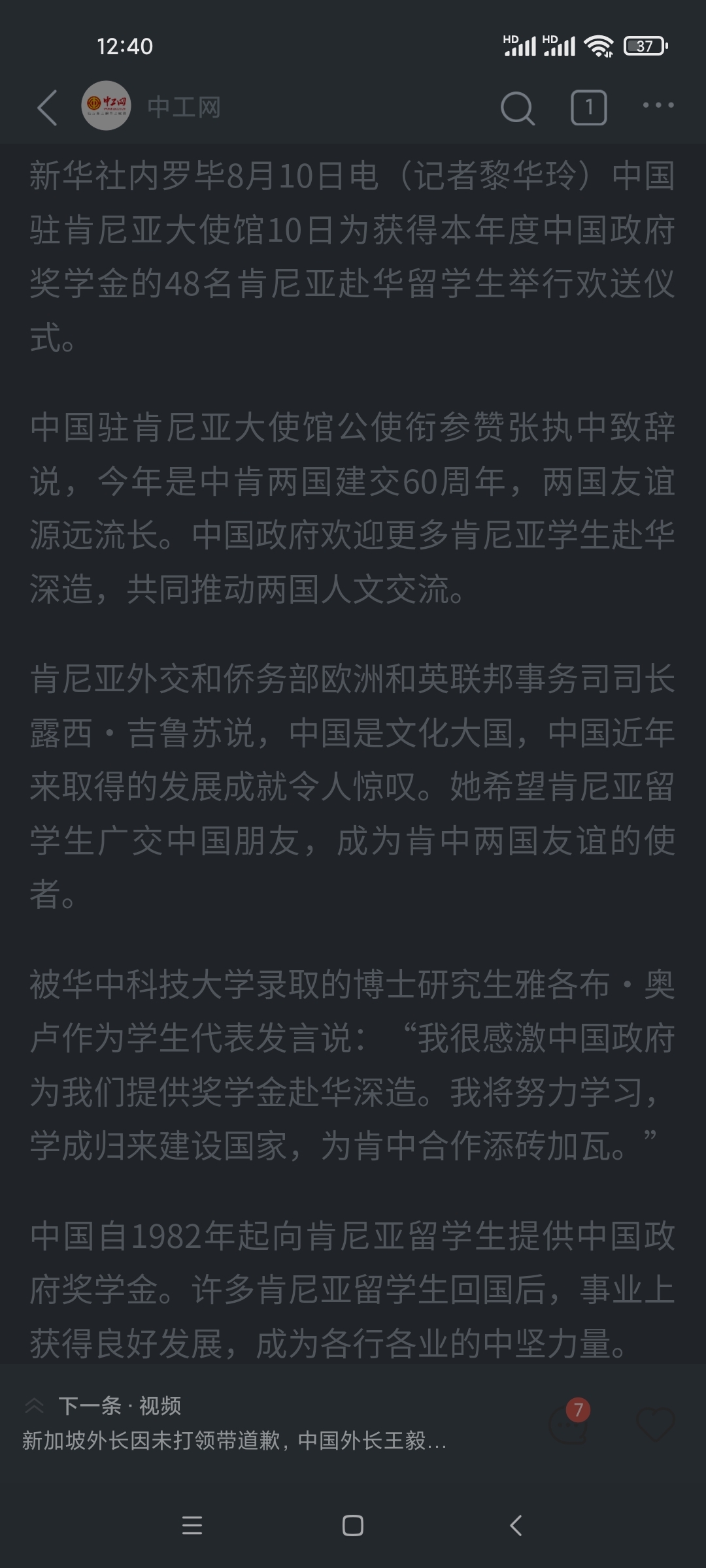Open the next video about 新加坡外长
Viewport: 706px width, 1568px height.
(x=234, y=1422)
